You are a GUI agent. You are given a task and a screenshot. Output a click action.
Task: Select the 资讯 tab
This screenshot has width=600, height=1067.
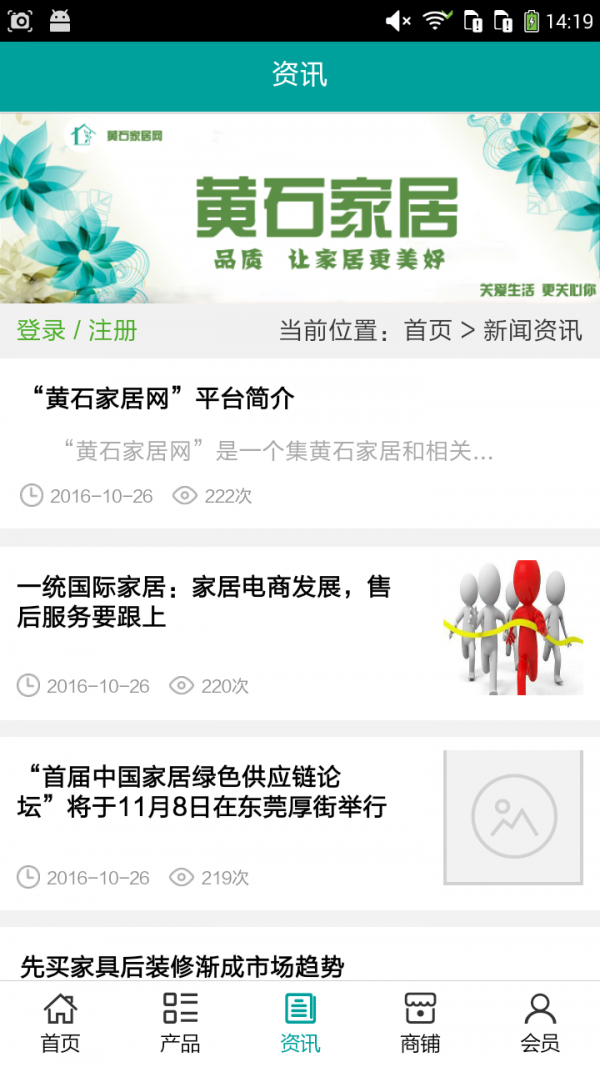pyautogui.click(x=300, y=1022)
